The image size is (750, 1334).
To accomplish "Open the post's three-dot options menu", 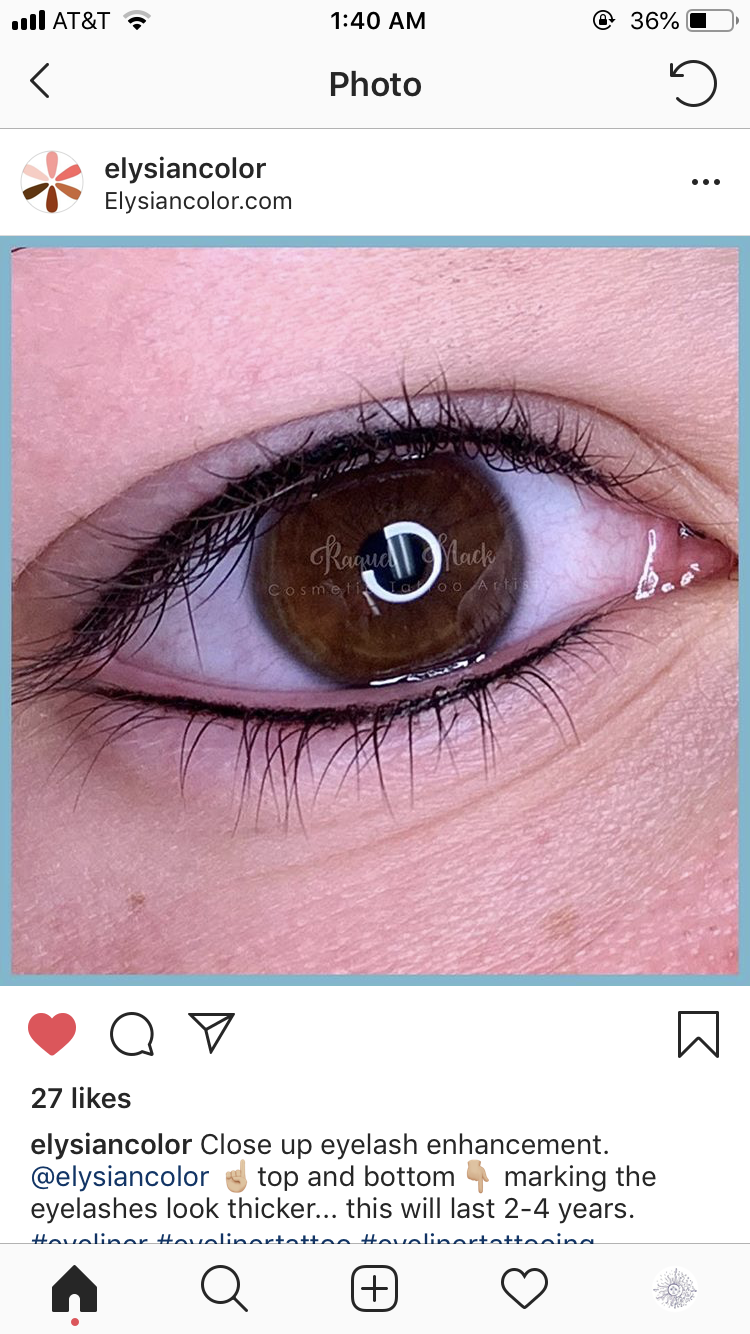I will tap(706, 182).
